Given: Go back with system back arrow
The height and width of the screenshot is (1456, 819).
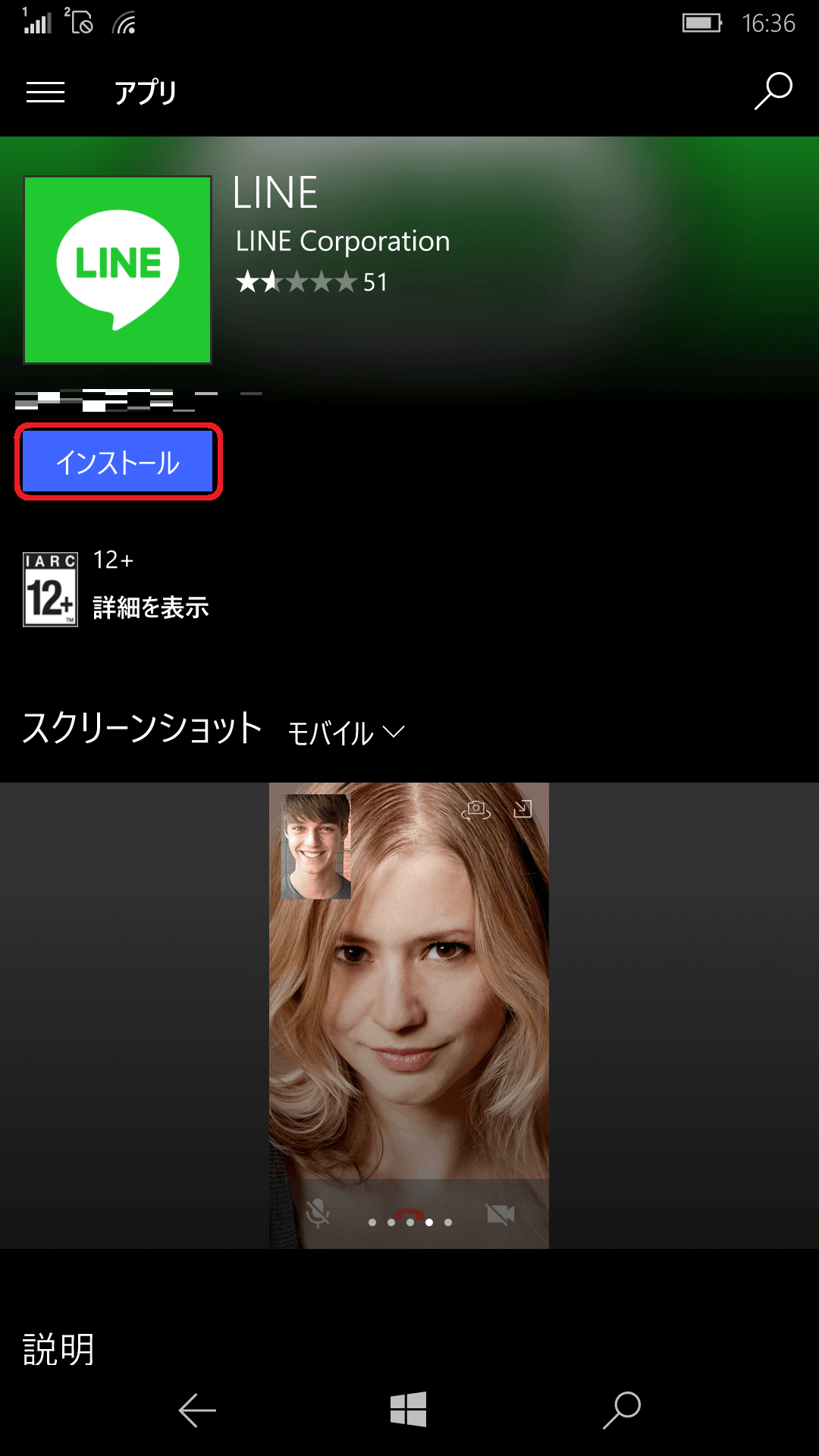Looking at the screenshot, I should [197, 1410].
